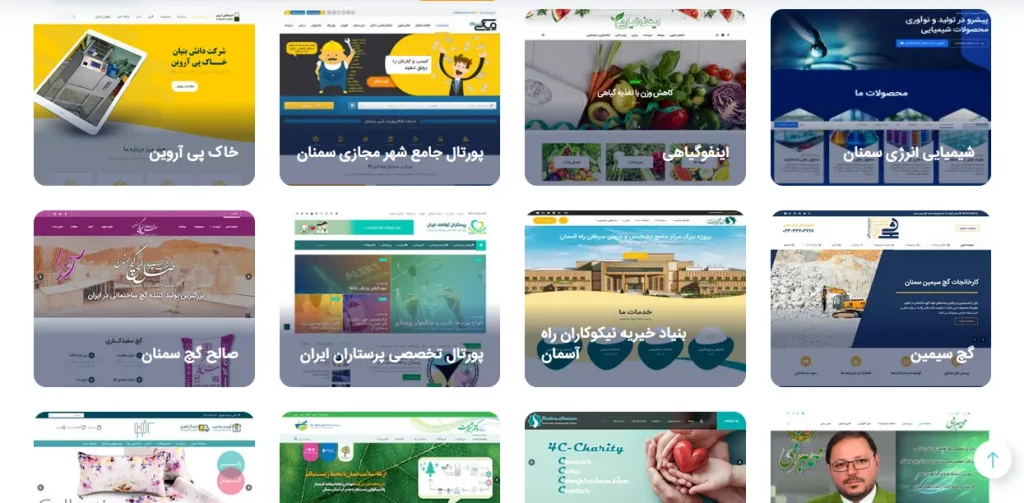The image size is (1024, 503).
Task: Select the صالح گچ سمنان project
Action: 144,298
